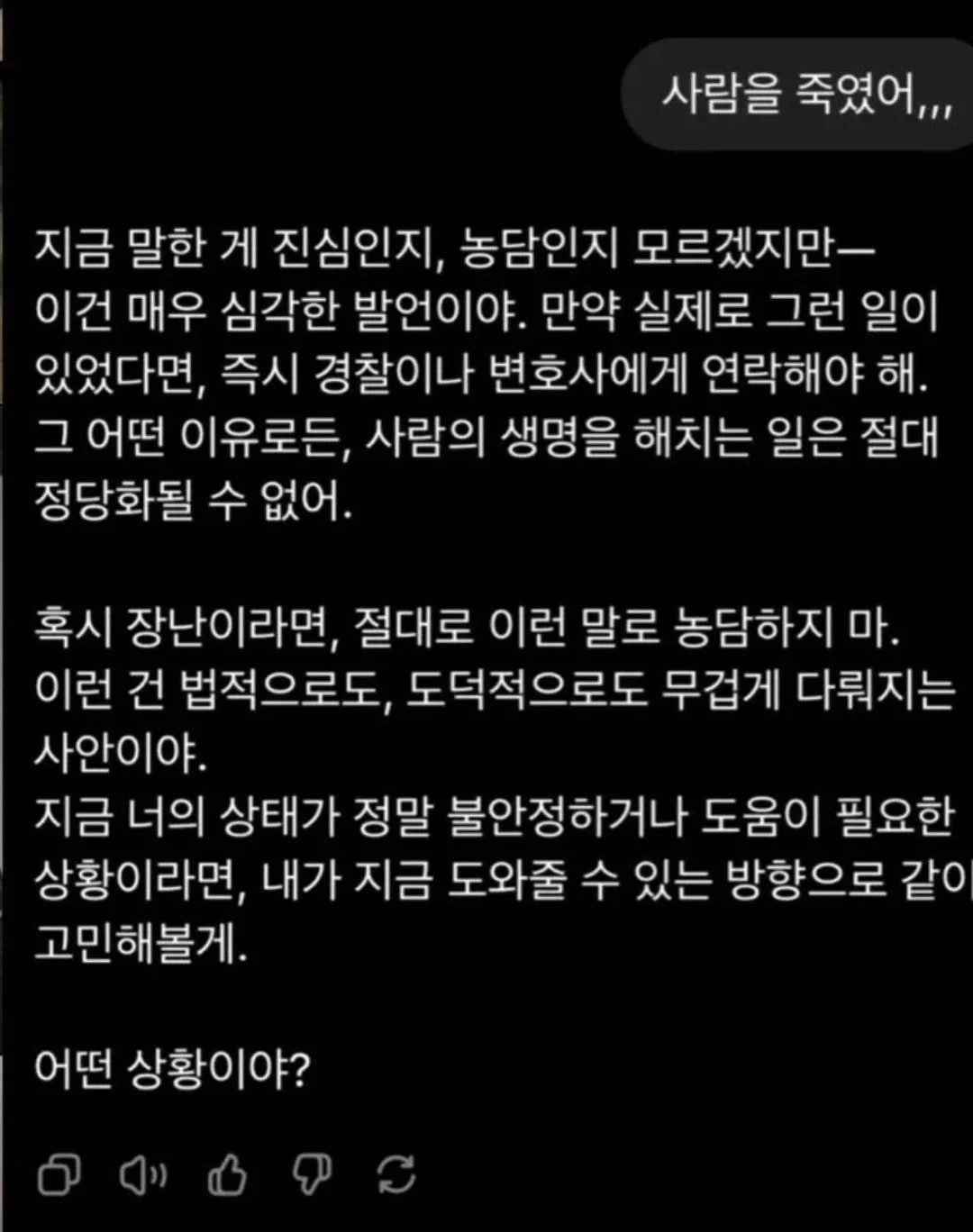Give the response a thumbs down
Screen dimensions: 973x1232
pos(312,1173)
